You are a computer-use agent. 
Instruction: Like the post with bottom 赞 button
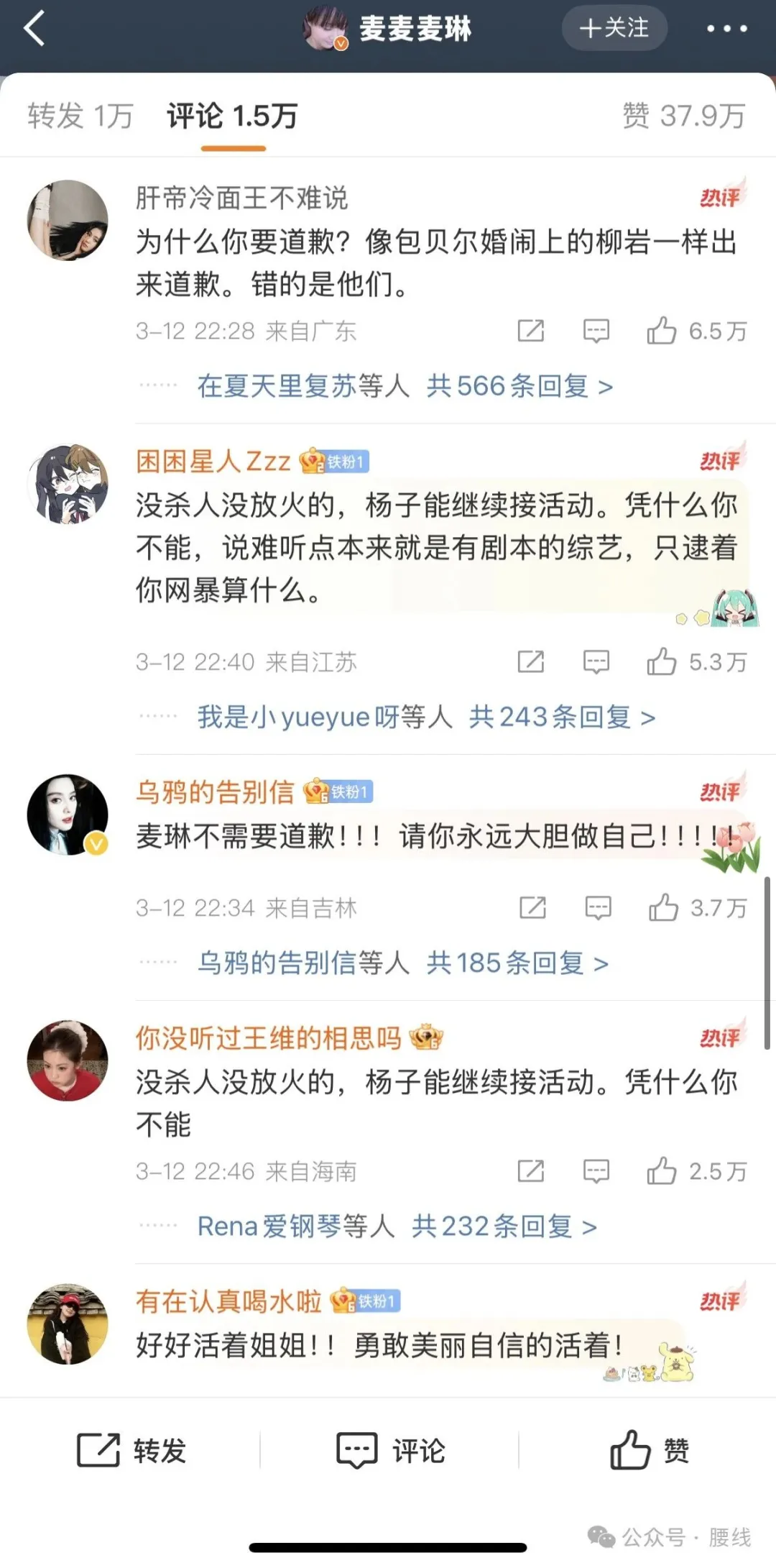(650, 1449)
